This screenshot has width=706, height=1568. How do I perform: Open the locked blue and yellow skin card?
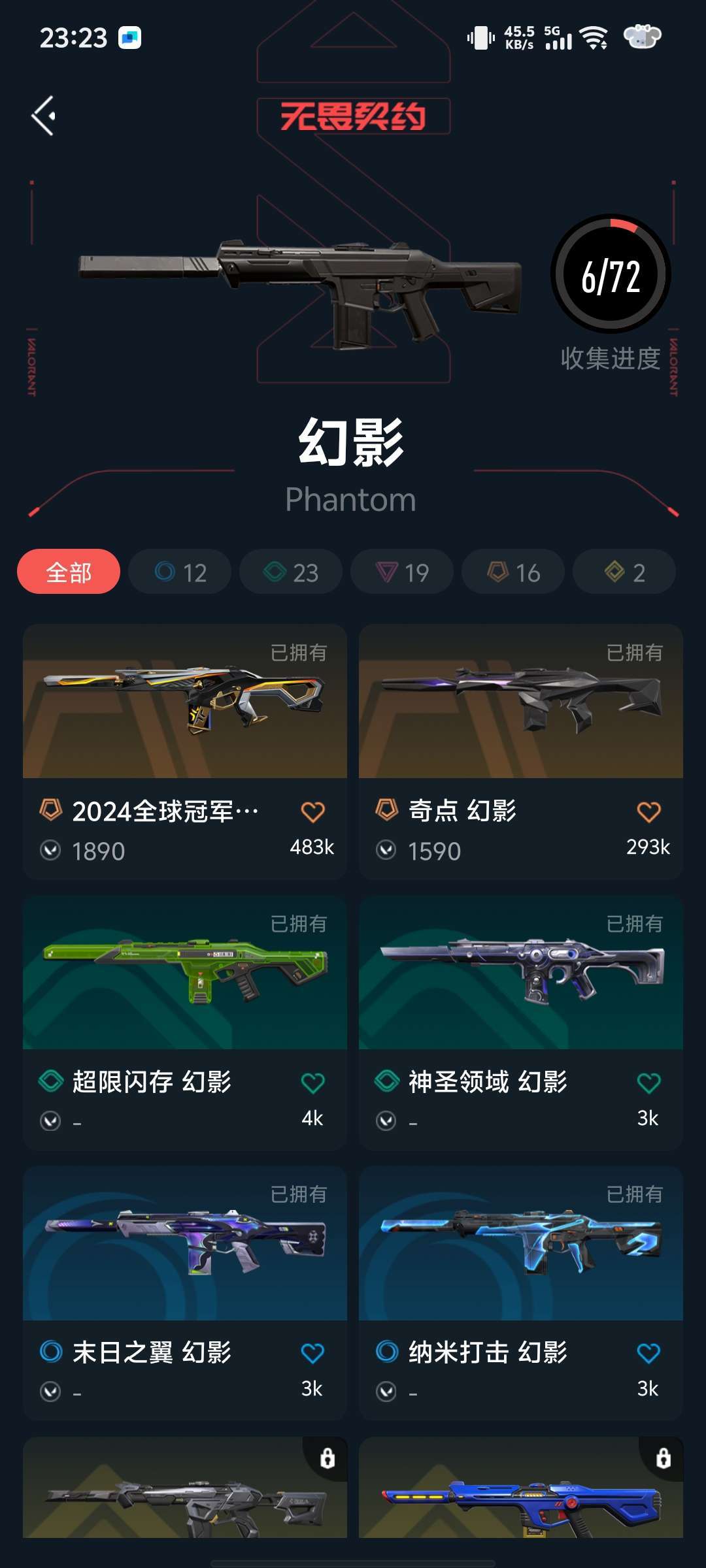pos(521,1488)
